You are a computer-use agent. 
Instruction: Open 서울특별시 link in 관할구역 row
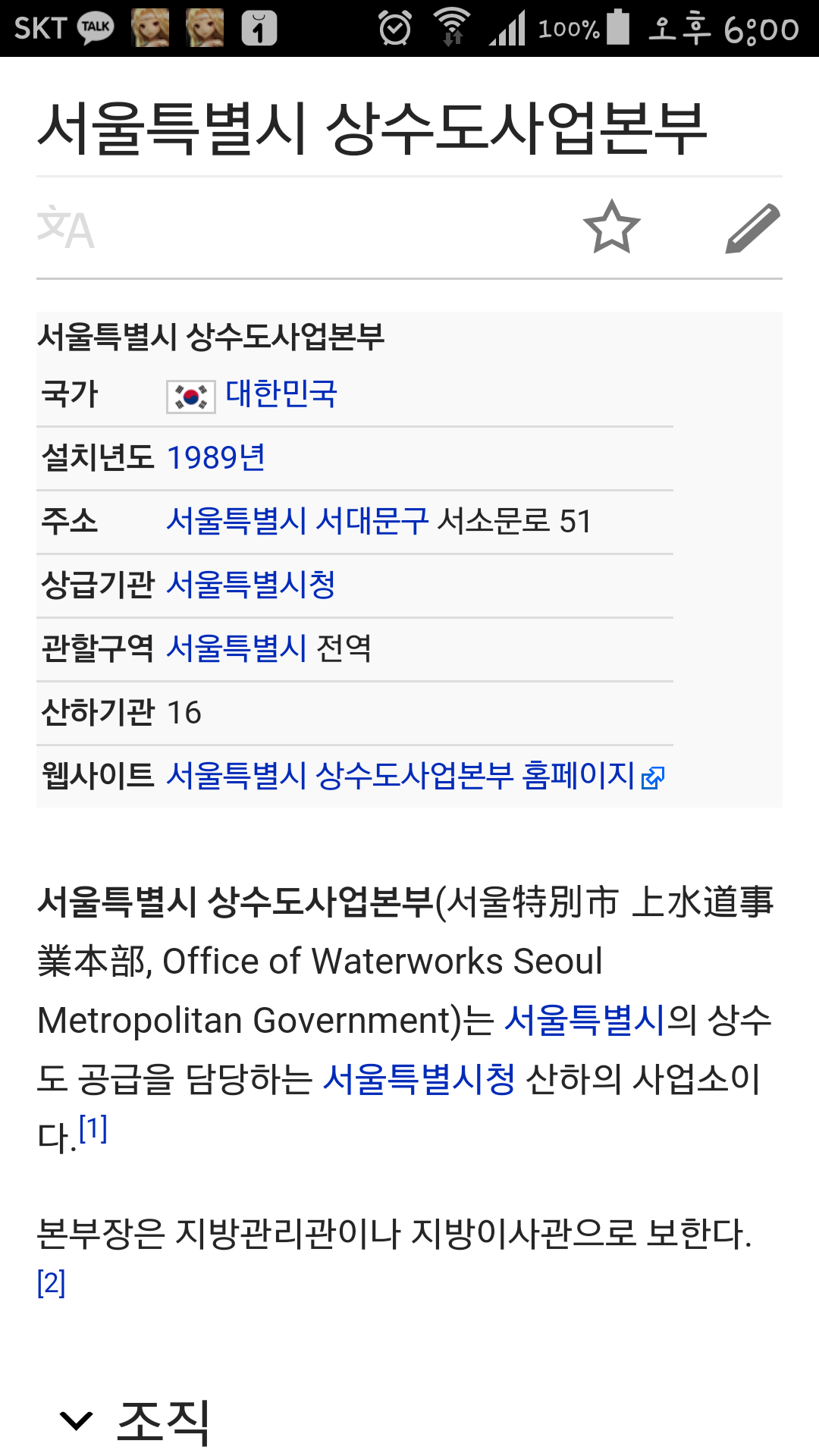(x=236, y=648)
